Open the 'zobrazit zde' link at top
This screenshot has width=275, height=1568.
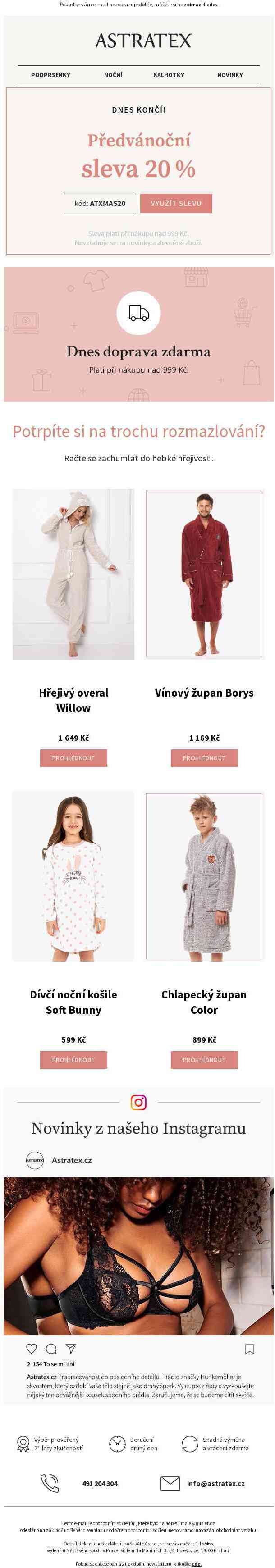(x=200, y=4)
